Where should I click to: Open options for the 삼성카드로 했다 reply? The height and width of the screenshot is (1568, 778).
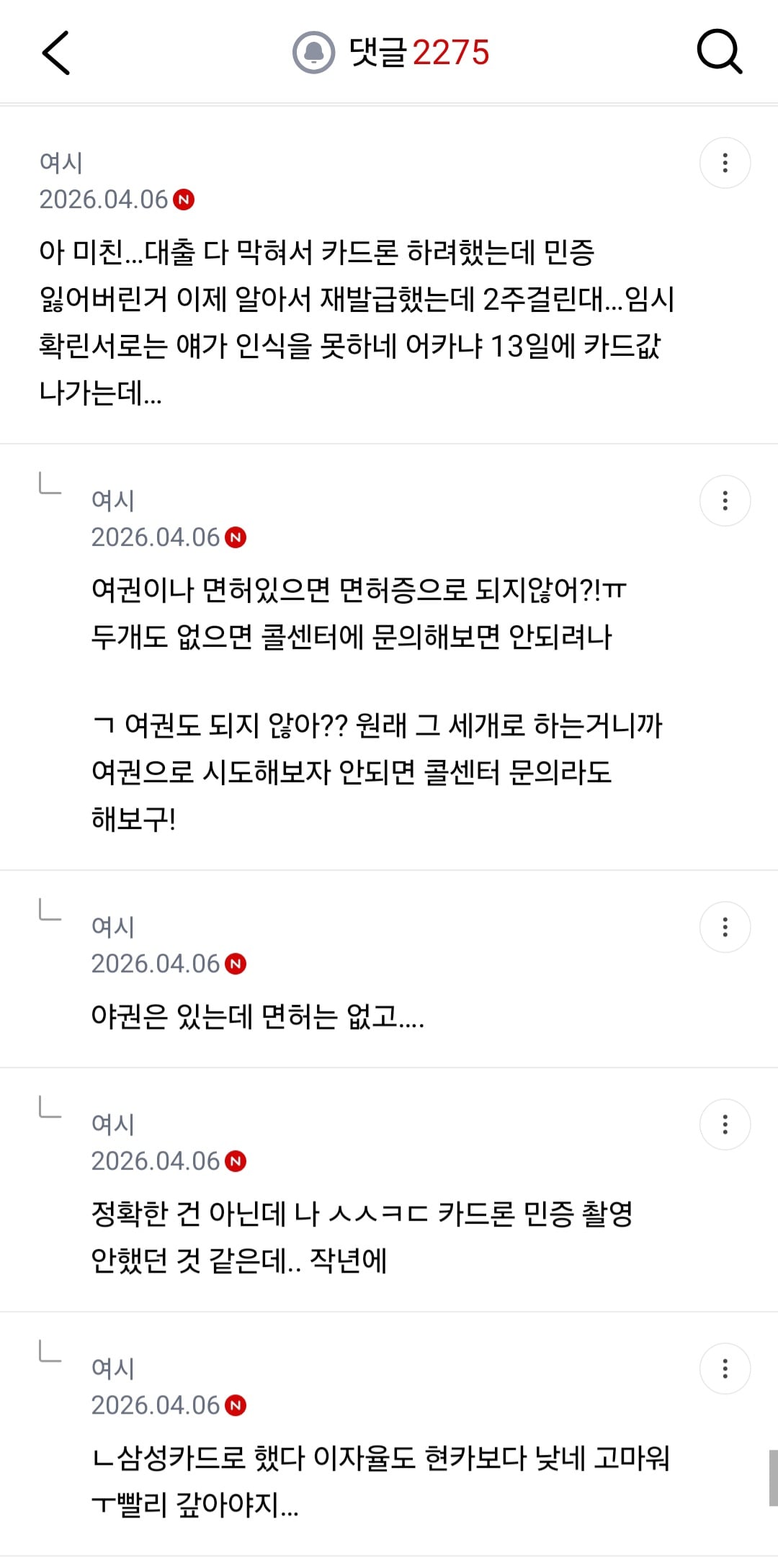click(725, 1368)
